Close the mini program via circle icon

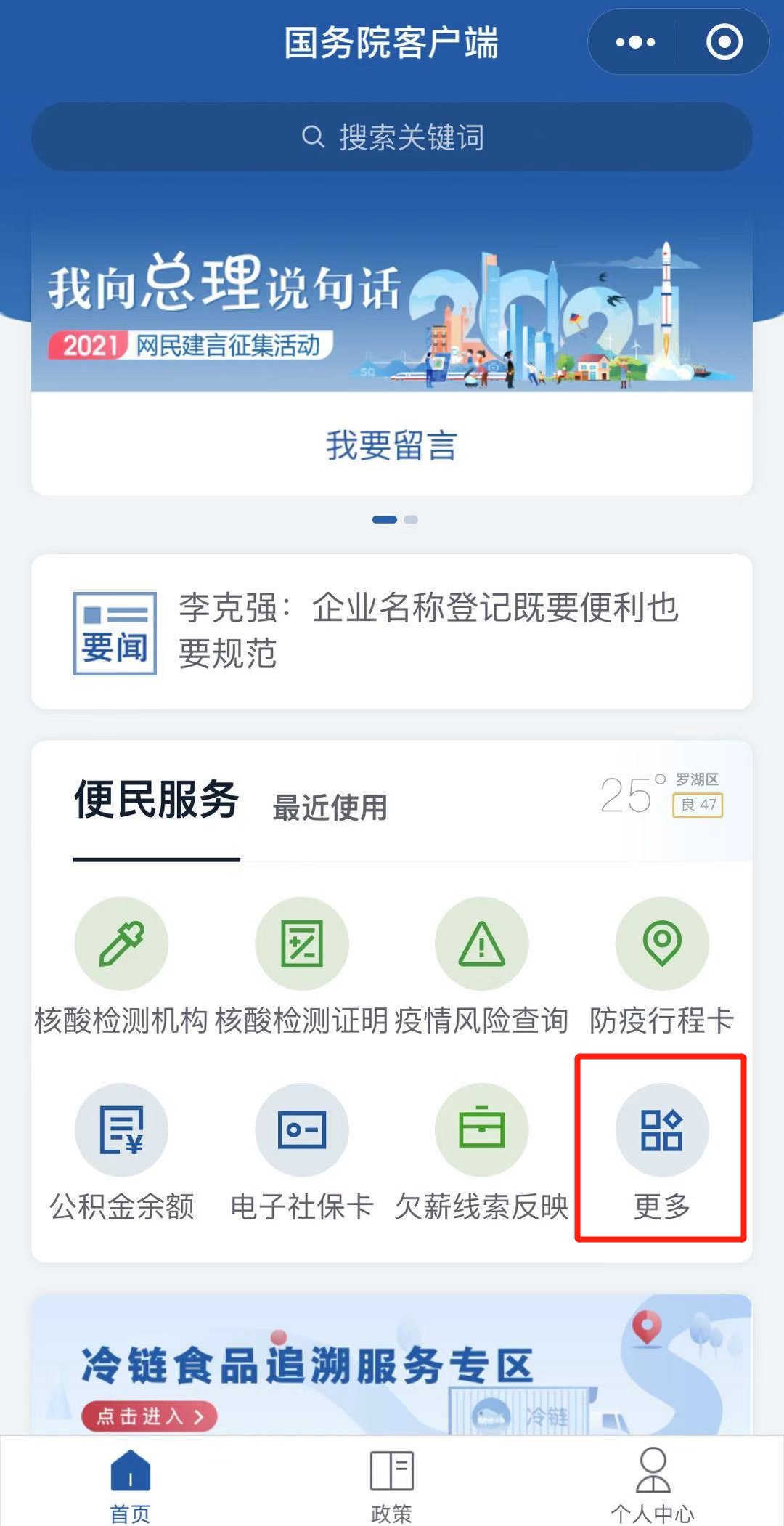coord(724,42)
